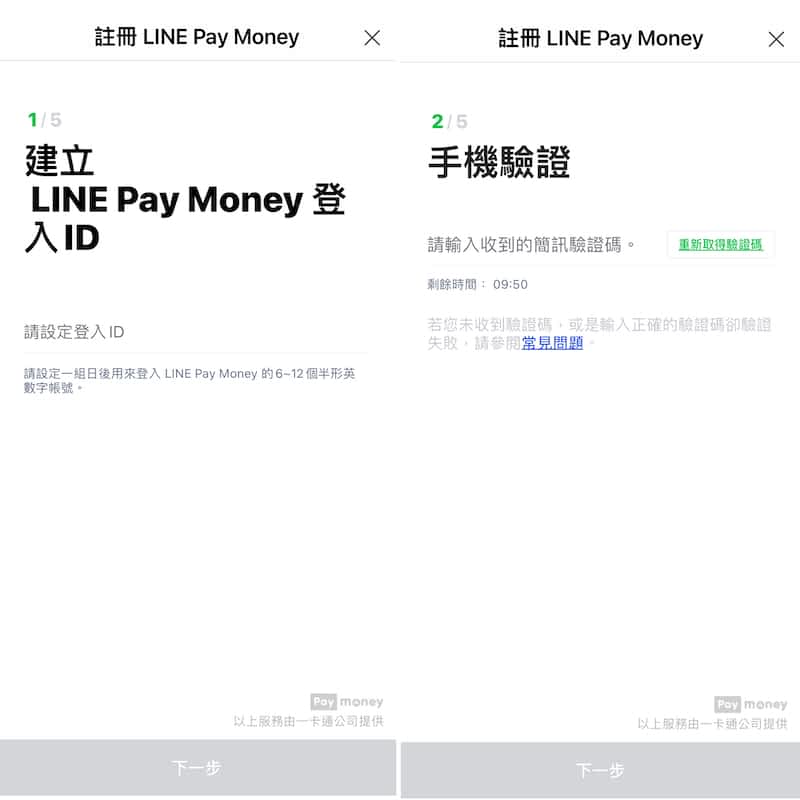Image resolution: width=800 pixels, height=800 pixels.
Task: Open the 常見問題 link
Action: click(552, 343)
